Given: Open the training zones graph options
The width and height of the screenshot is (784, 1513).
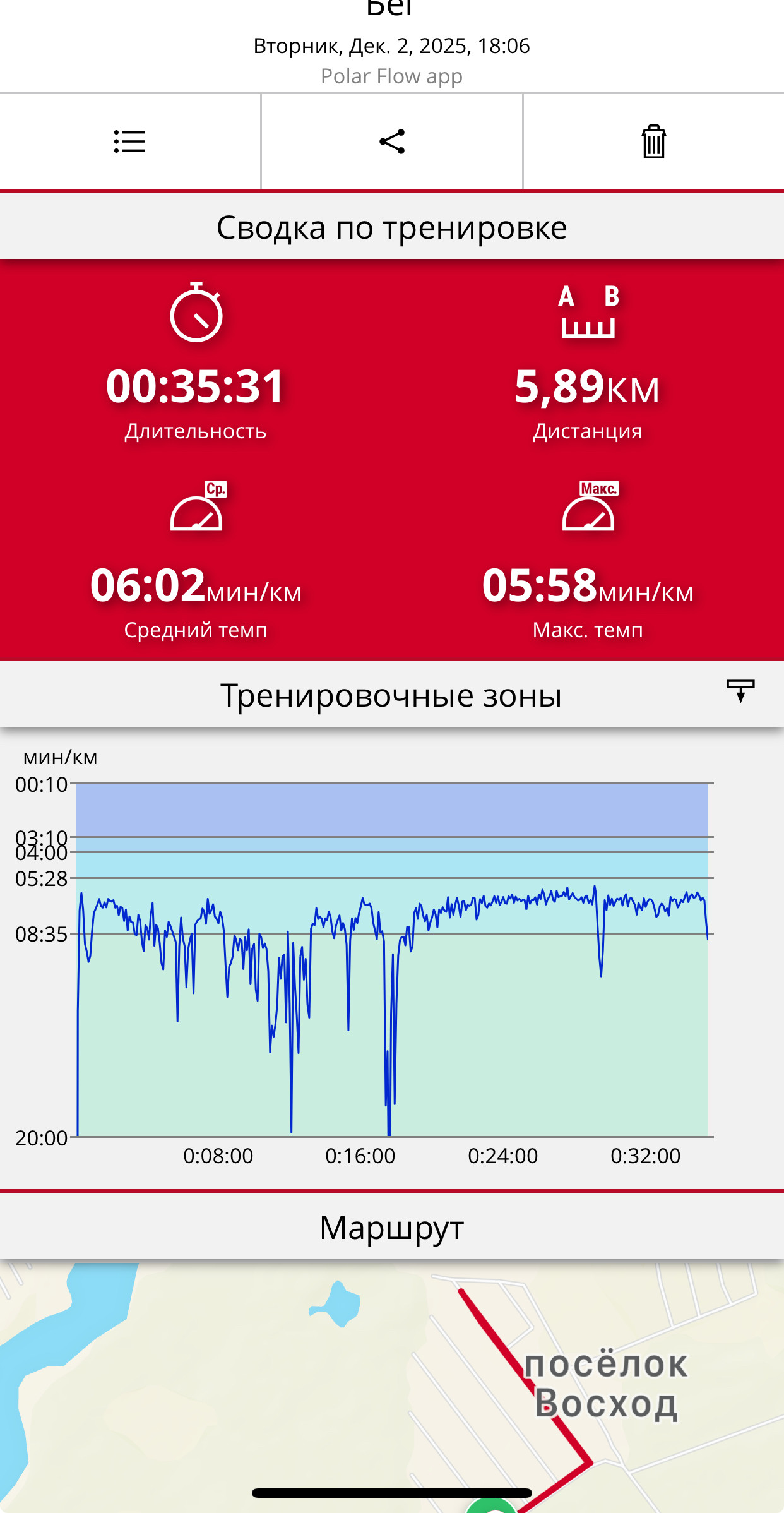Looking at the screenshot, I should 740,691.
